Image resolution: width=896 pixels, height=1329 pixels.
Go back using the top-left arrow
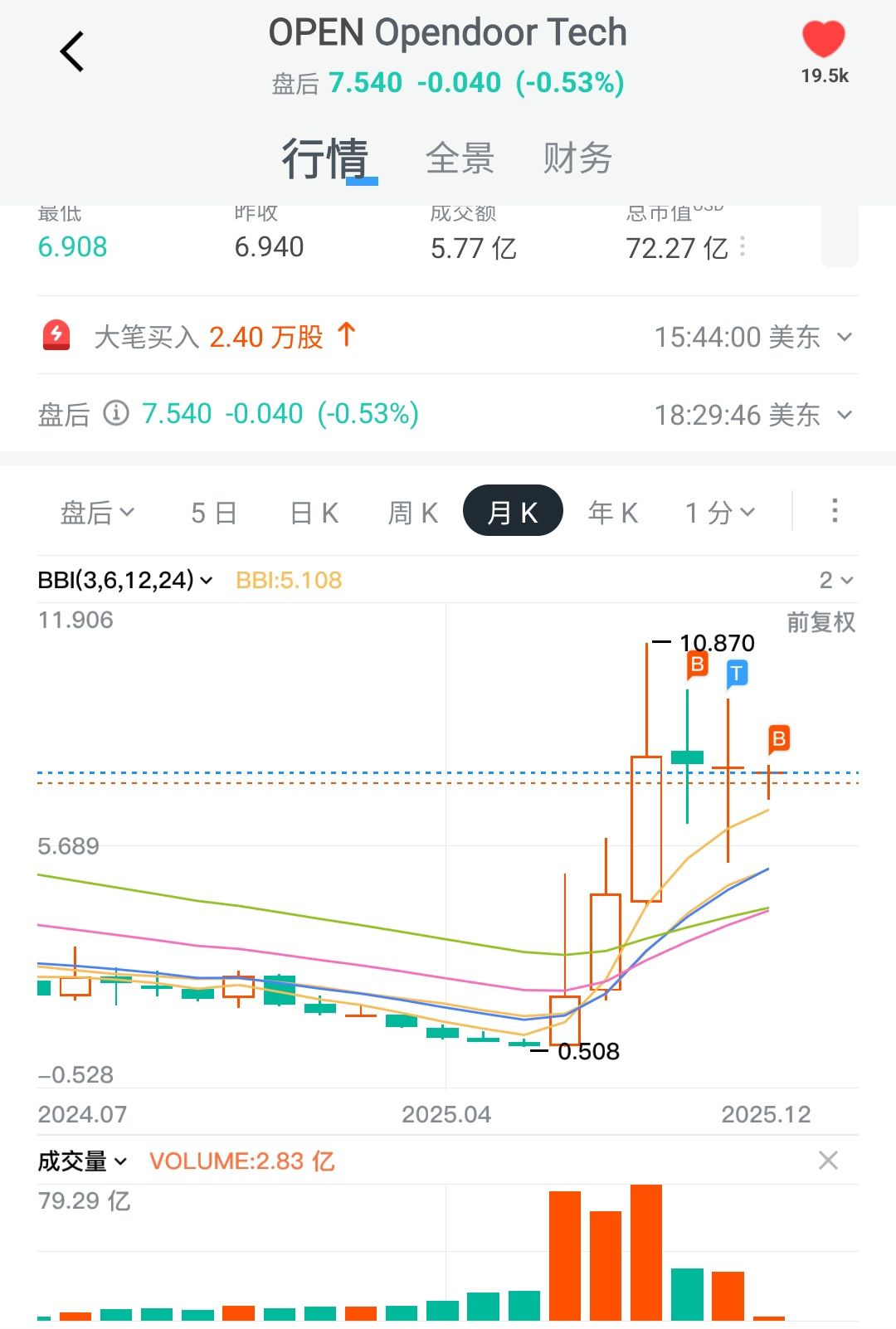[72, 51]
